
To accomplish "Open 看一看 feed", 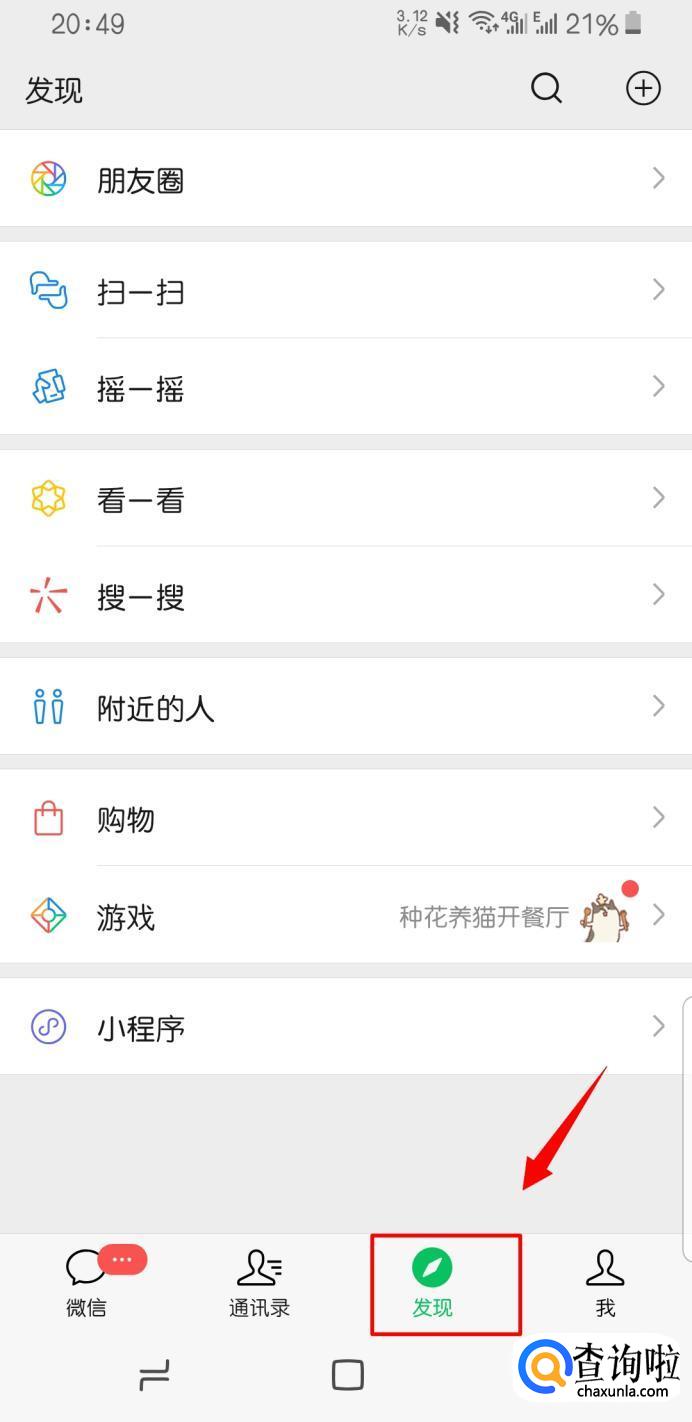I will point(345,499).
